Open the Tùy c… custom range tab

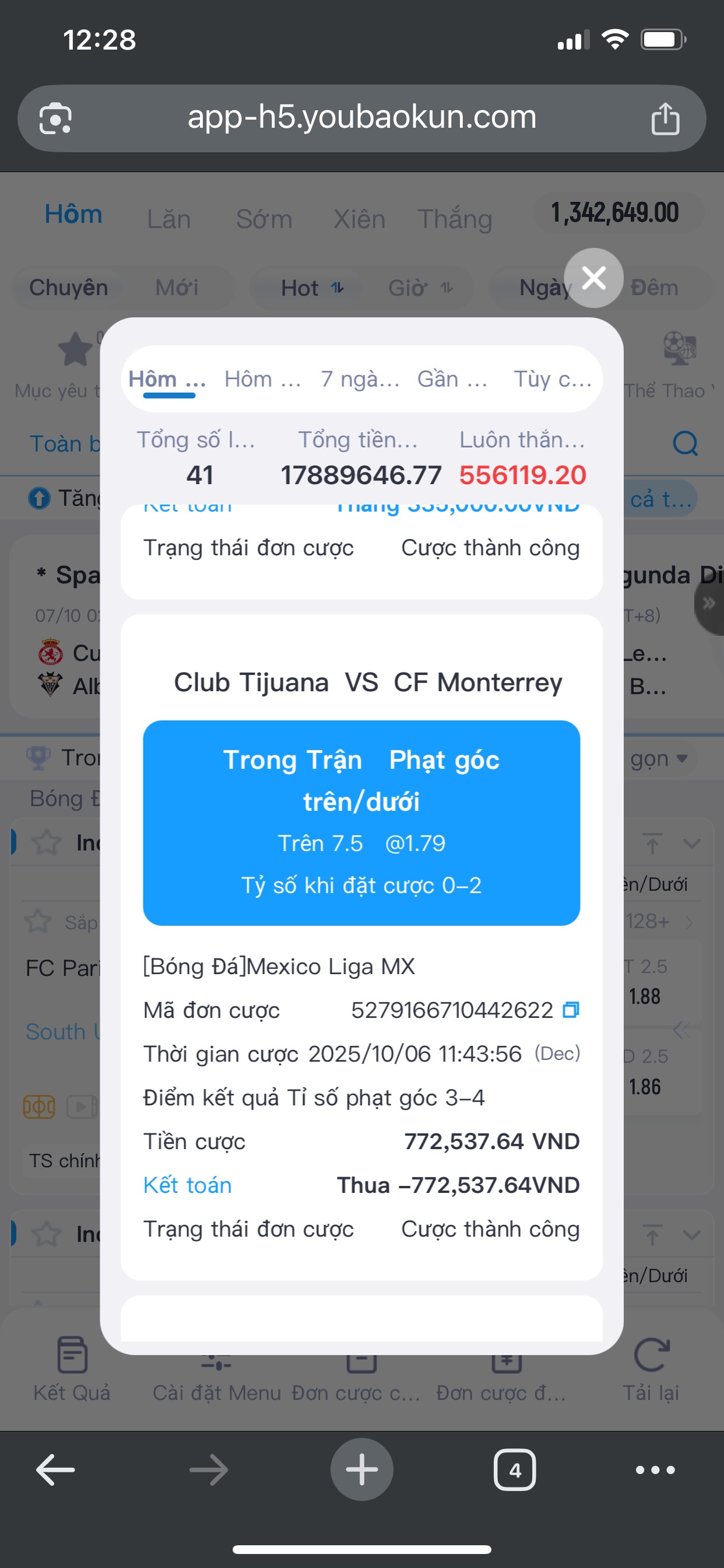(553, 379)
